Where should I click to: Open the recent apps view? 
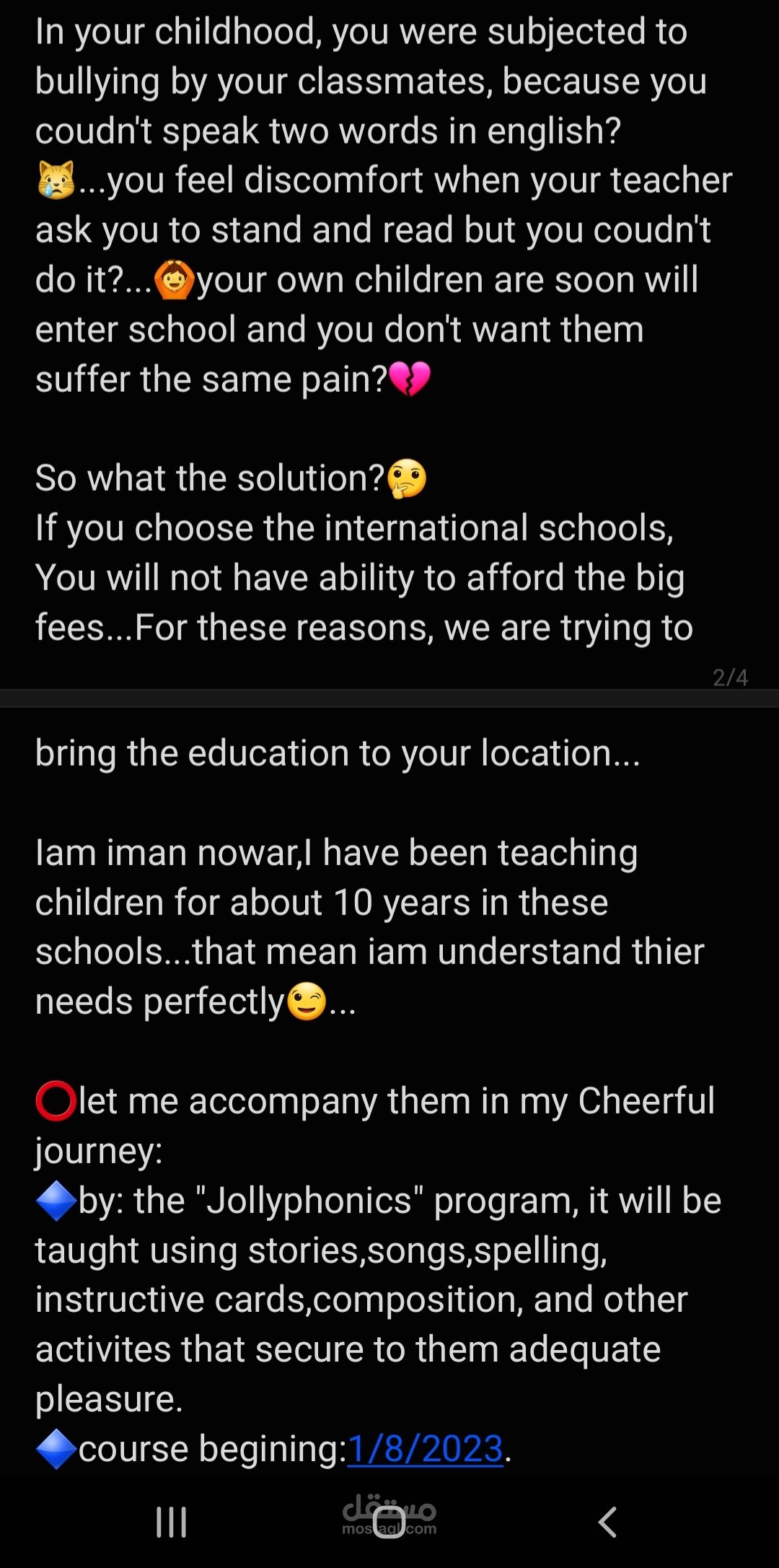[172, 1522]
